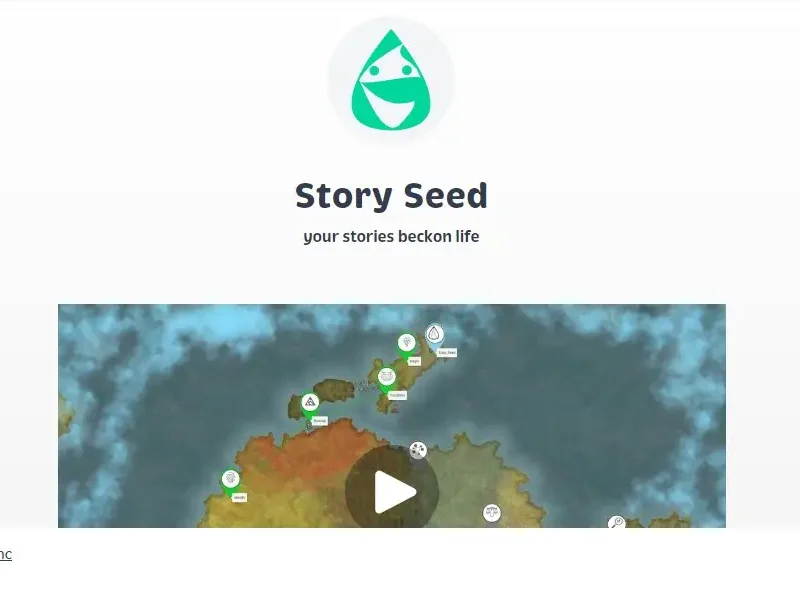Play the Story Seed map video
The width and height of the screenshot is (800, 600).
point(393,491)
